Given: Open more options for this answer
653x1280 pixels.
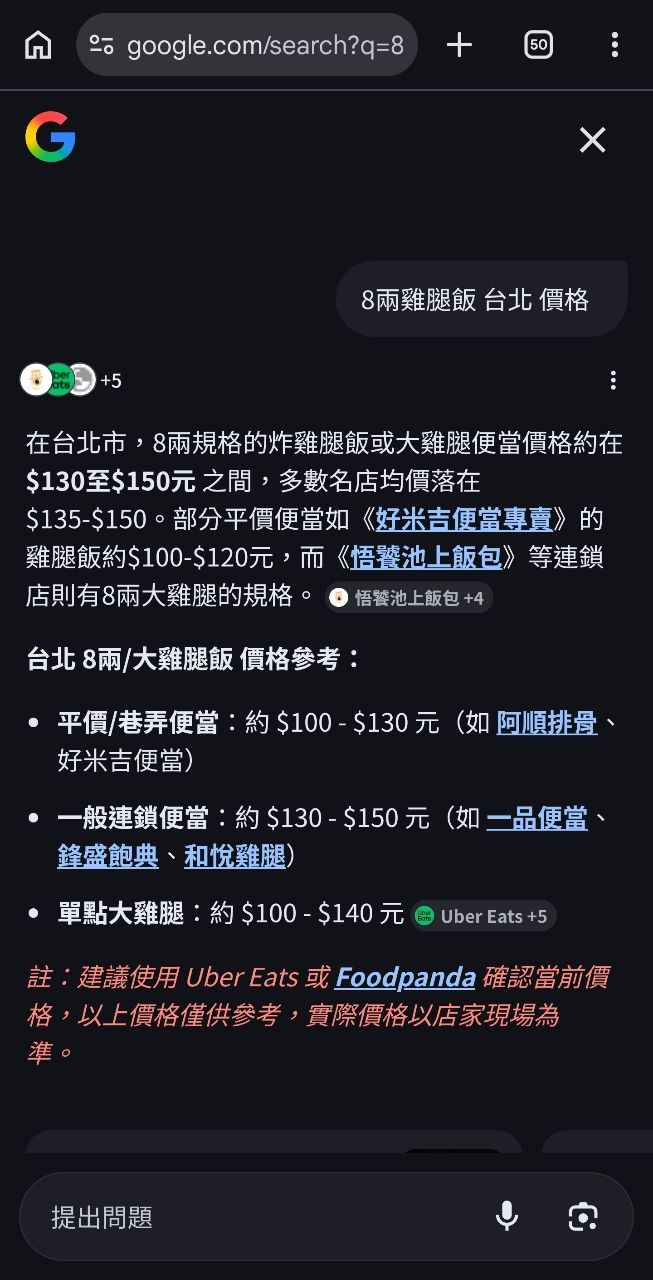Looking at the screenshot, I should click(x=613, y=380).
